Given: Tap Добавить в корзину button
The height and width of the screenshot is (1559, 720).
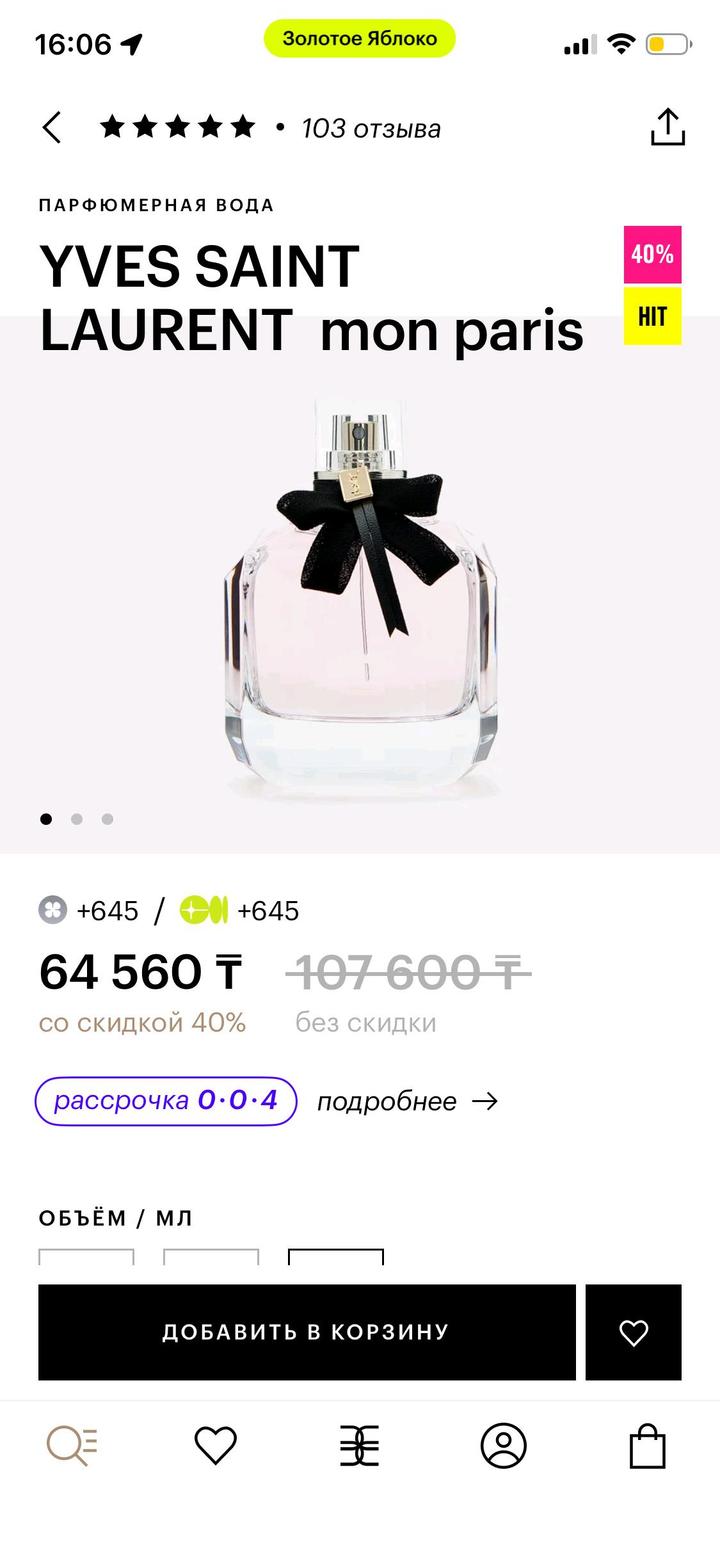Looking at the screenshot, I should [306, 1332].
